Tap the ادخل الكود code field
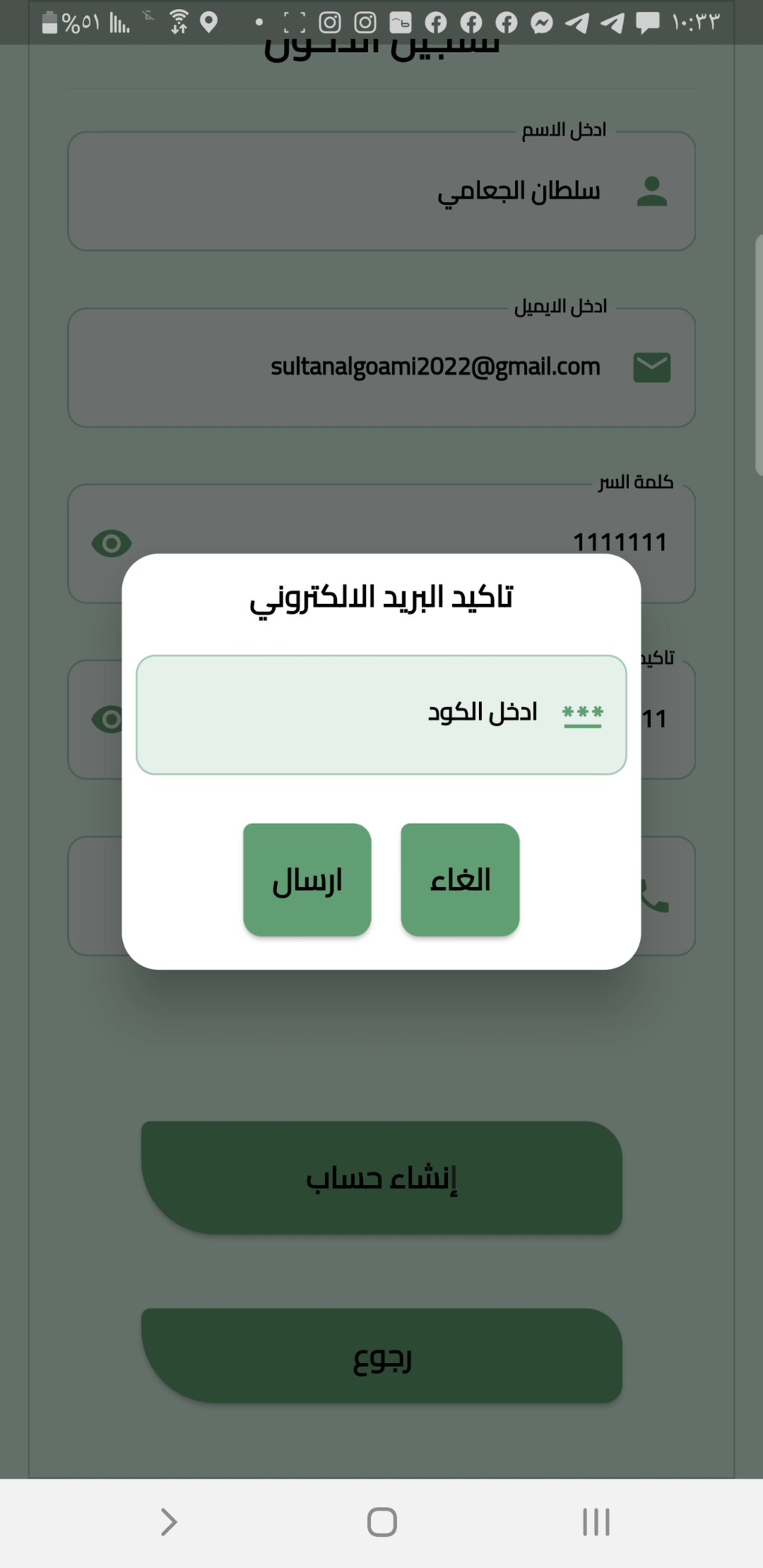The height and width of the screenshot is (1568, 763). 381,714
